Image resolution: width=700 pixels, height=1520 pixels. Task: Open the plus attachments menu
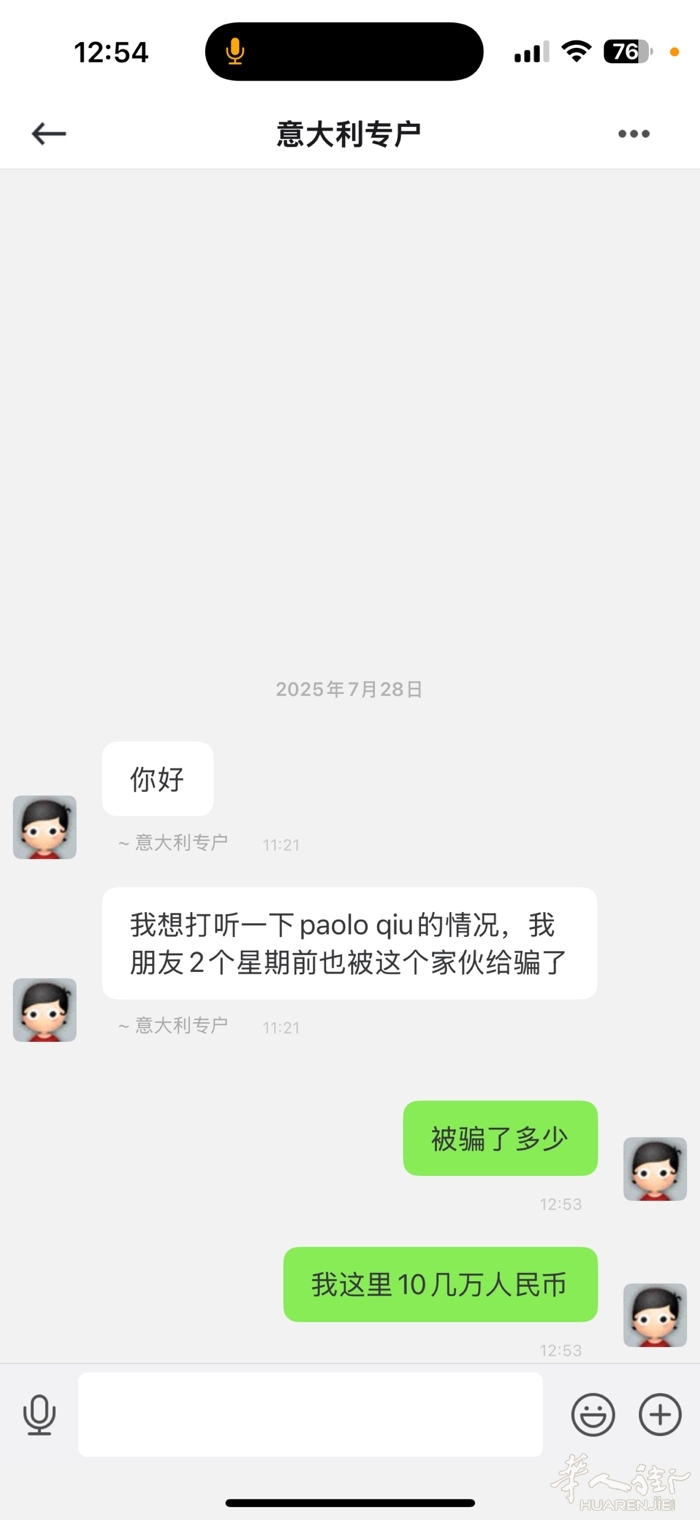click(x=660, y=1415)
